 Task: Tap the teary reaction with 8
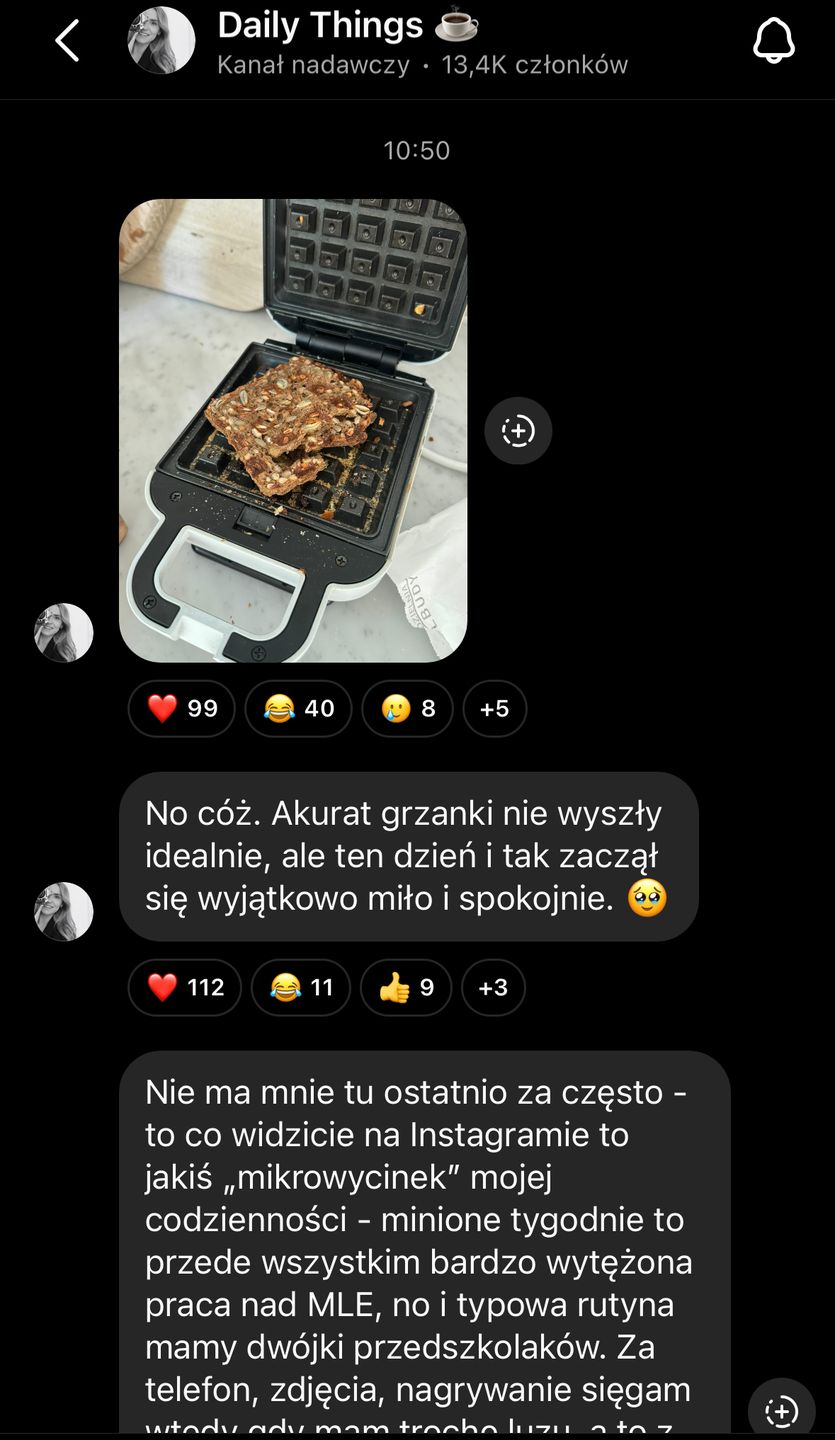[408, 709]
